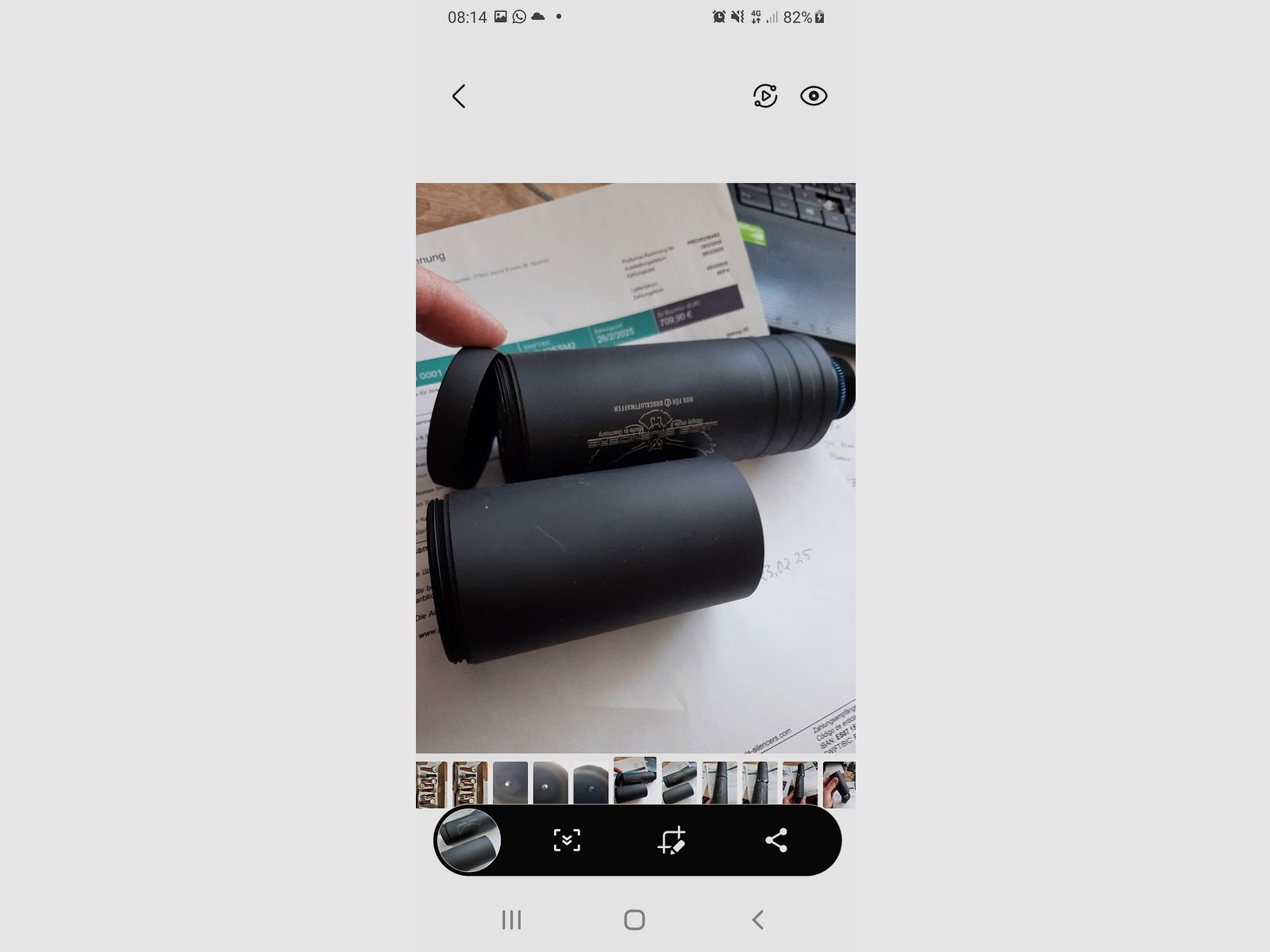Open recent apps from the navigation bar
1270x952 pixels.
tap(512, 920)
